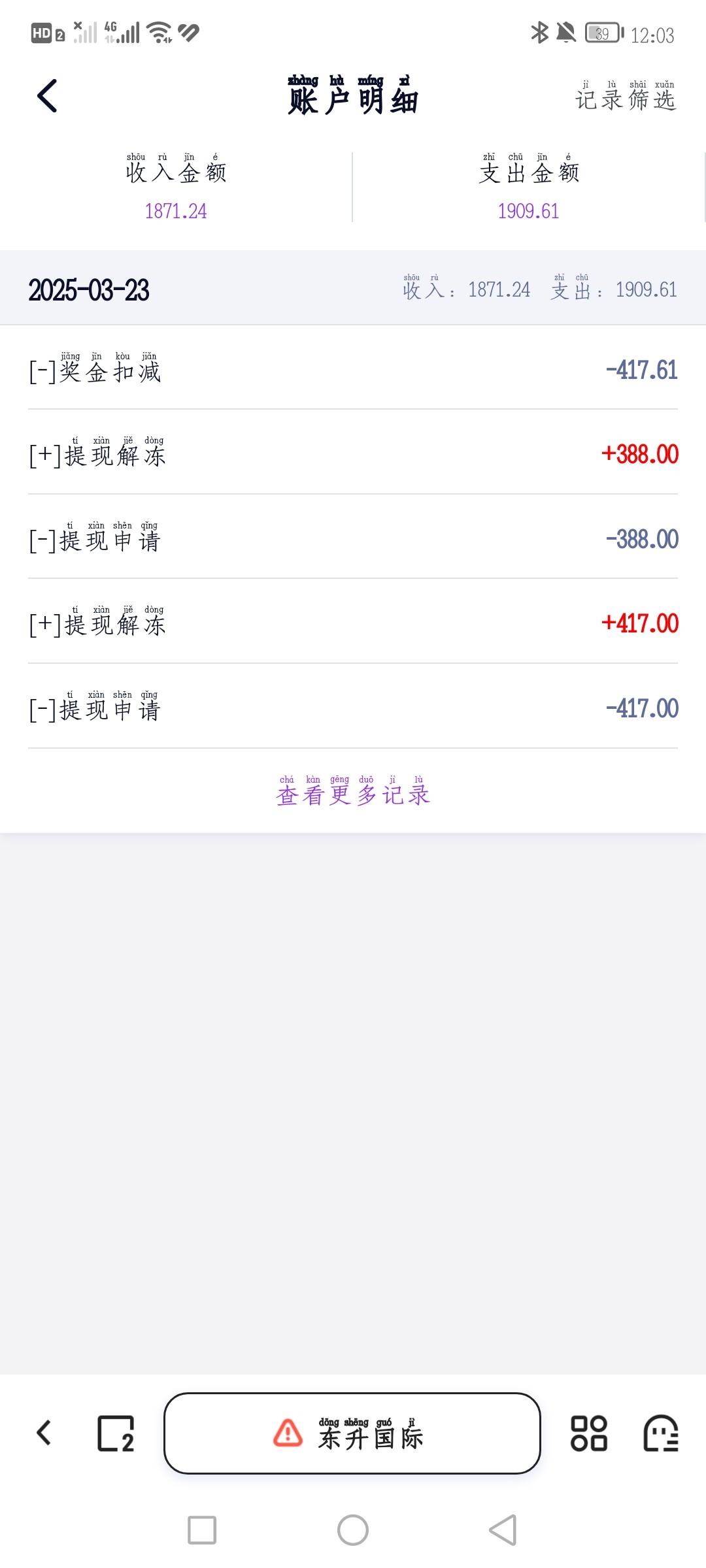Open the browser assistant icon
The width and height of the screenshot is (706, 1568).
tap(661, 1433)
